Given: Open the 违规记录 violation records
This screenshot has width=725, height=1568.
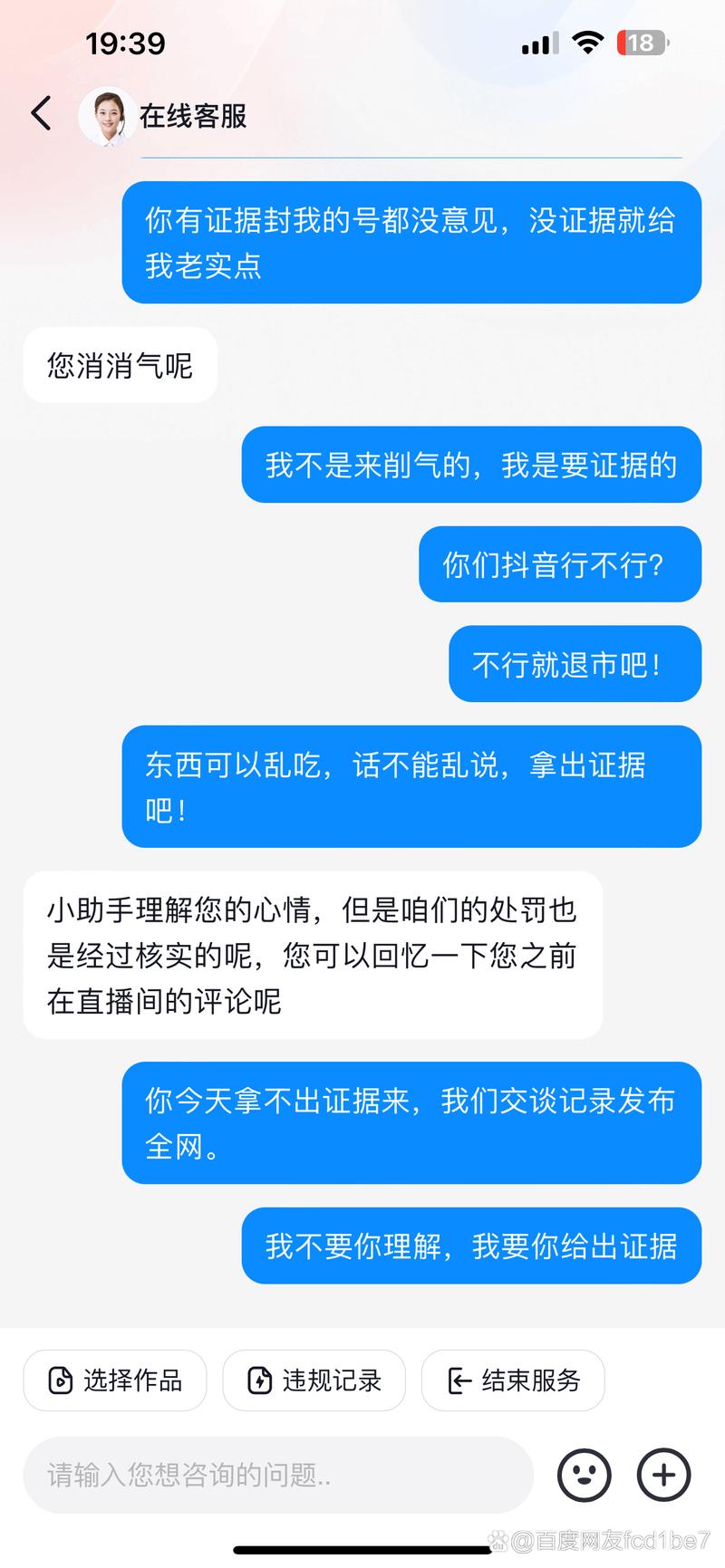Looking at the screenshot, I should pyautogui.click(x=314, y=1380).
